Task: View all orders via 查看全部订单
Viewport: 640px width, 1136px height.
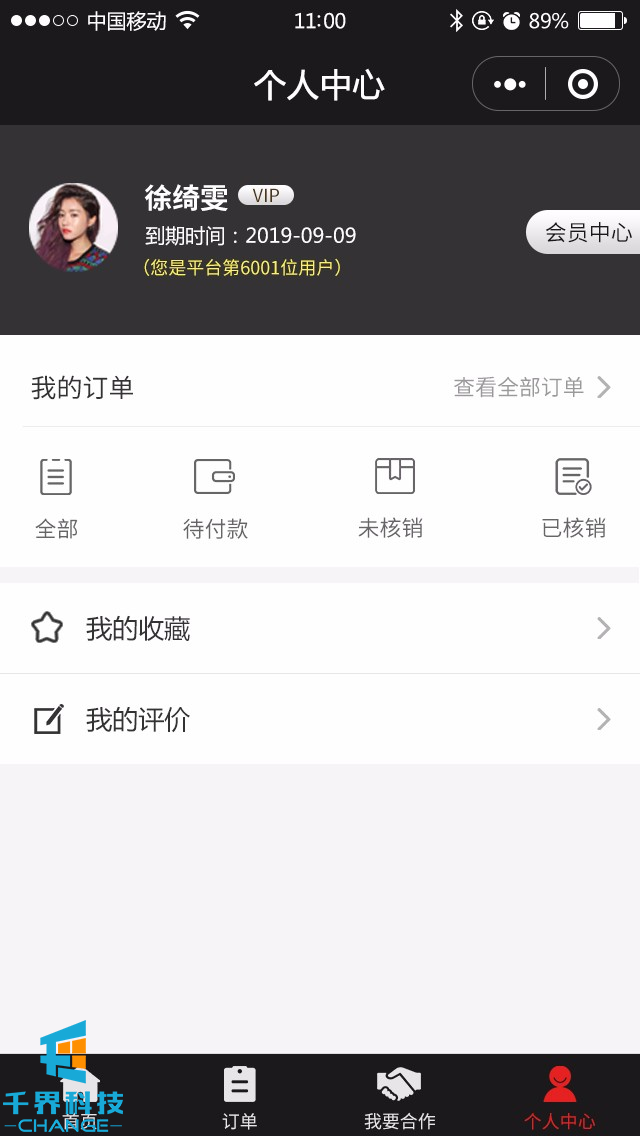Action: click(531, 387)
